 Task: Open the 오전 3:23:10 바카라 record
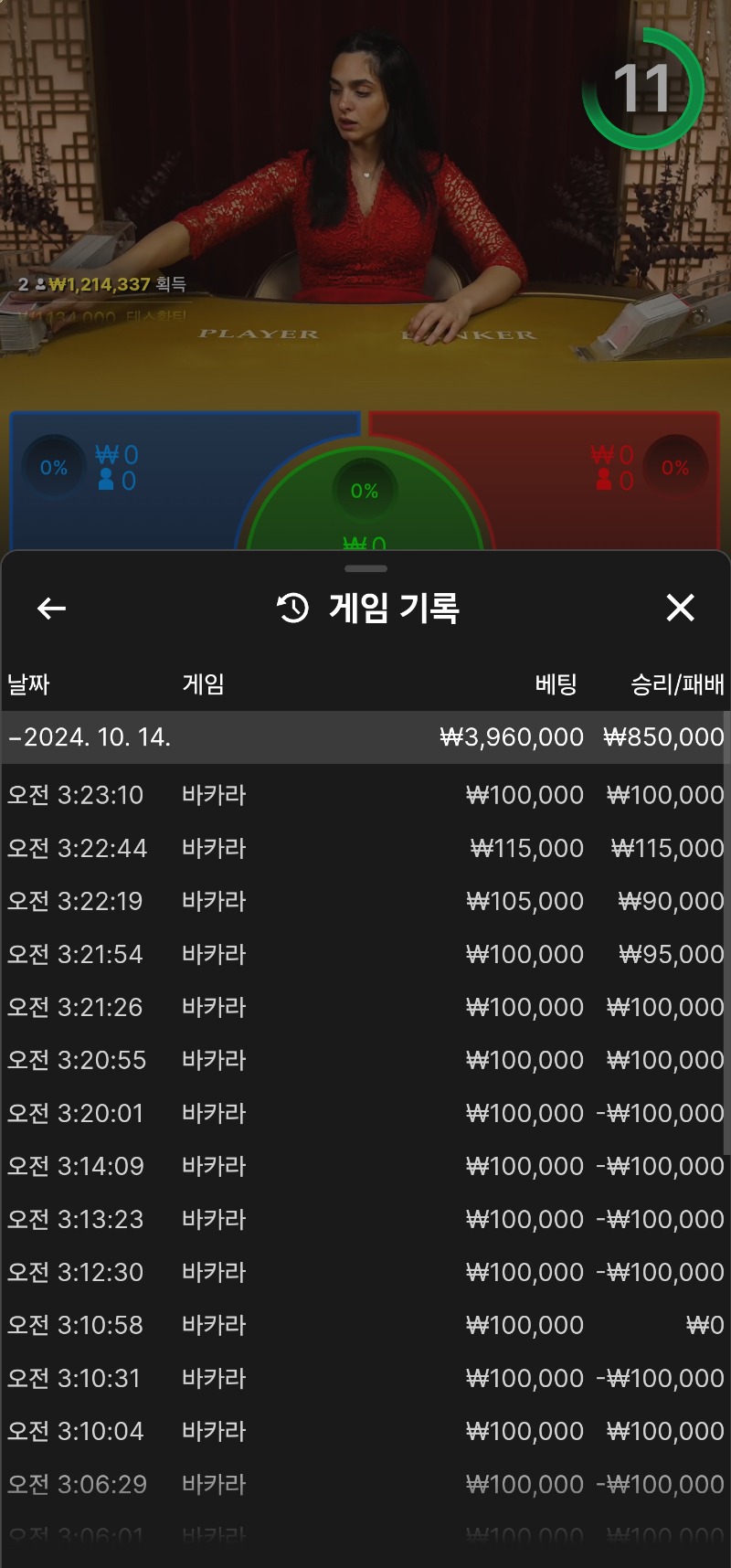[365, 795]
